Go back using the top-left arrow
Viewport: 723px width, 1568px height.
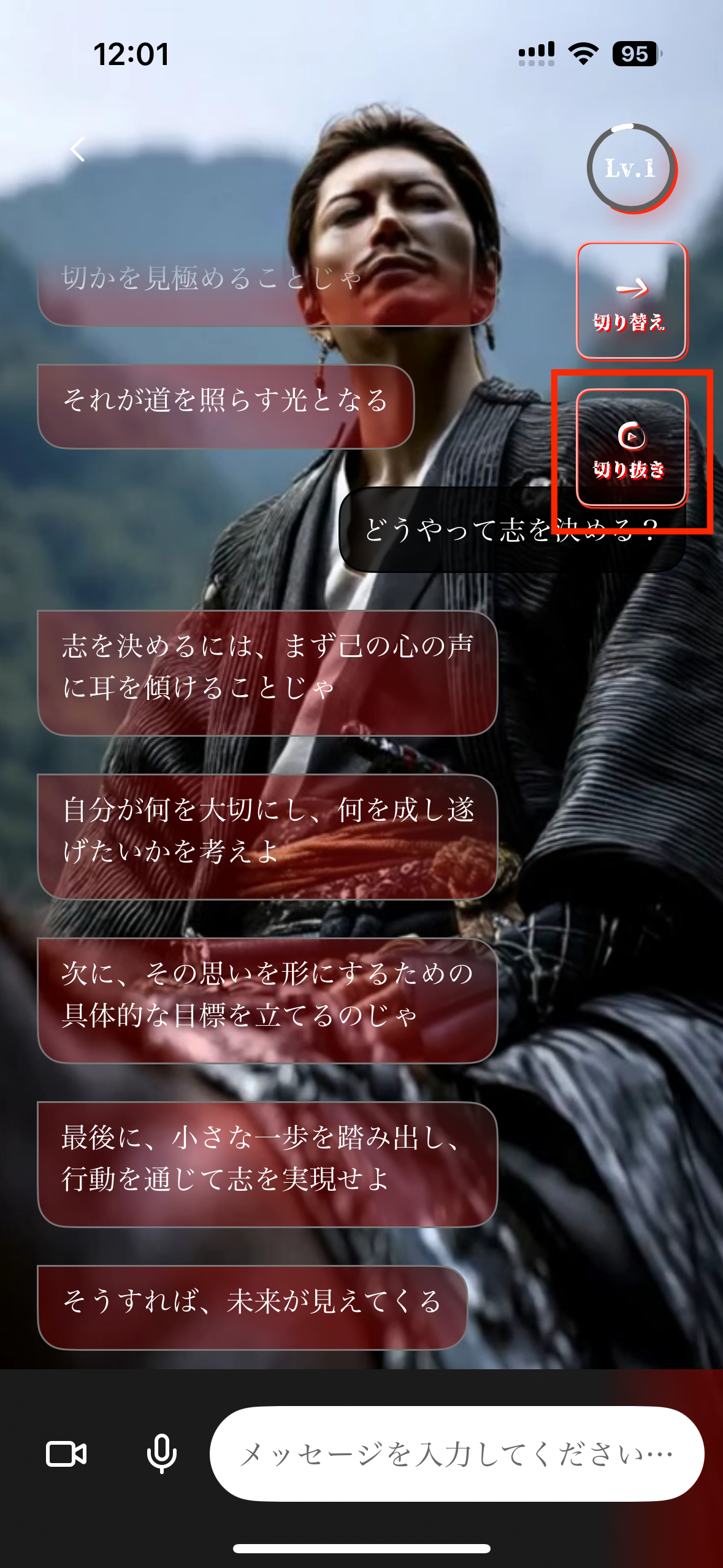pyautogui.click(x=78, y=149)
